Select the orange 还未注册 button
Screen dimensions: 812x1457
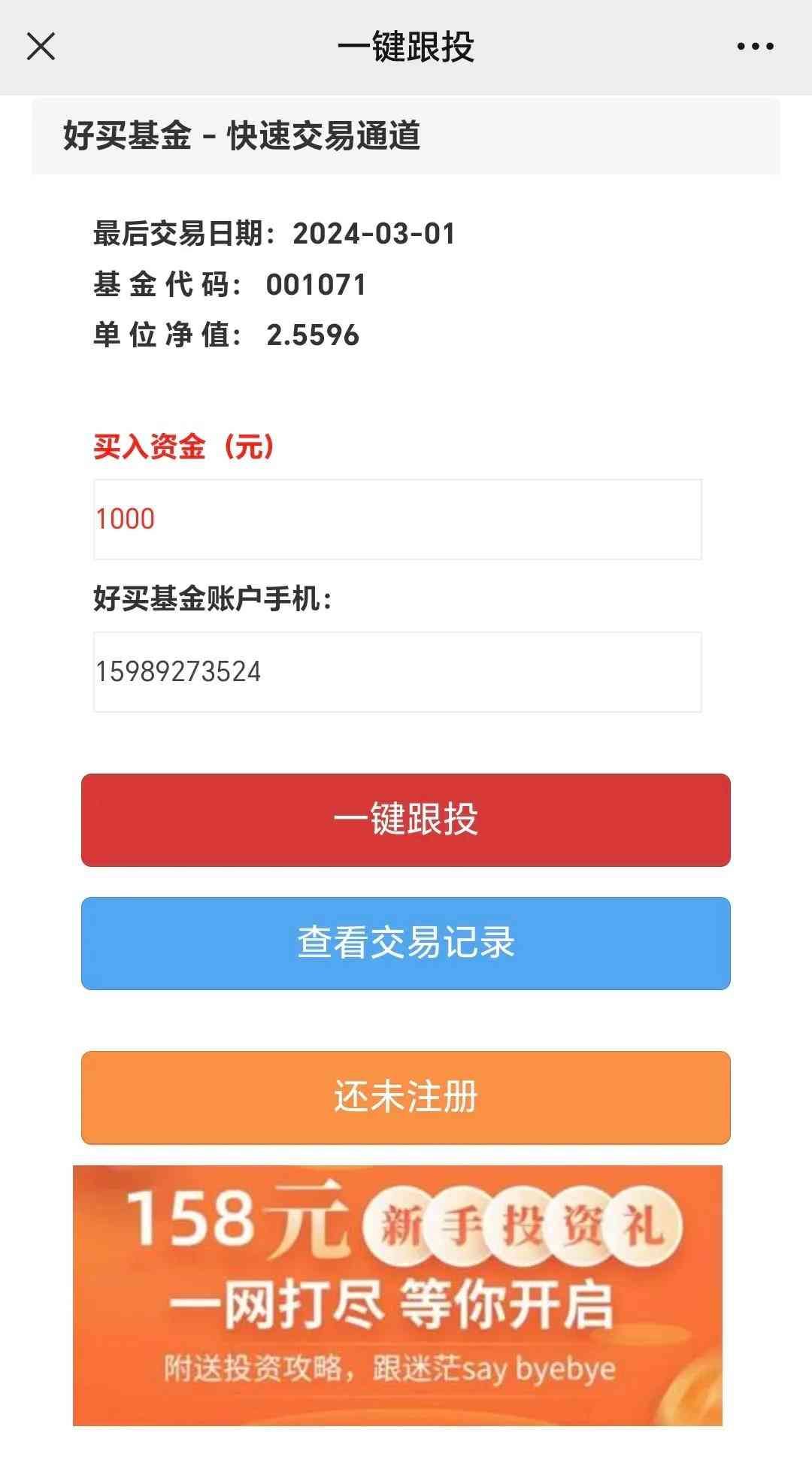(x=405, y=1097)
